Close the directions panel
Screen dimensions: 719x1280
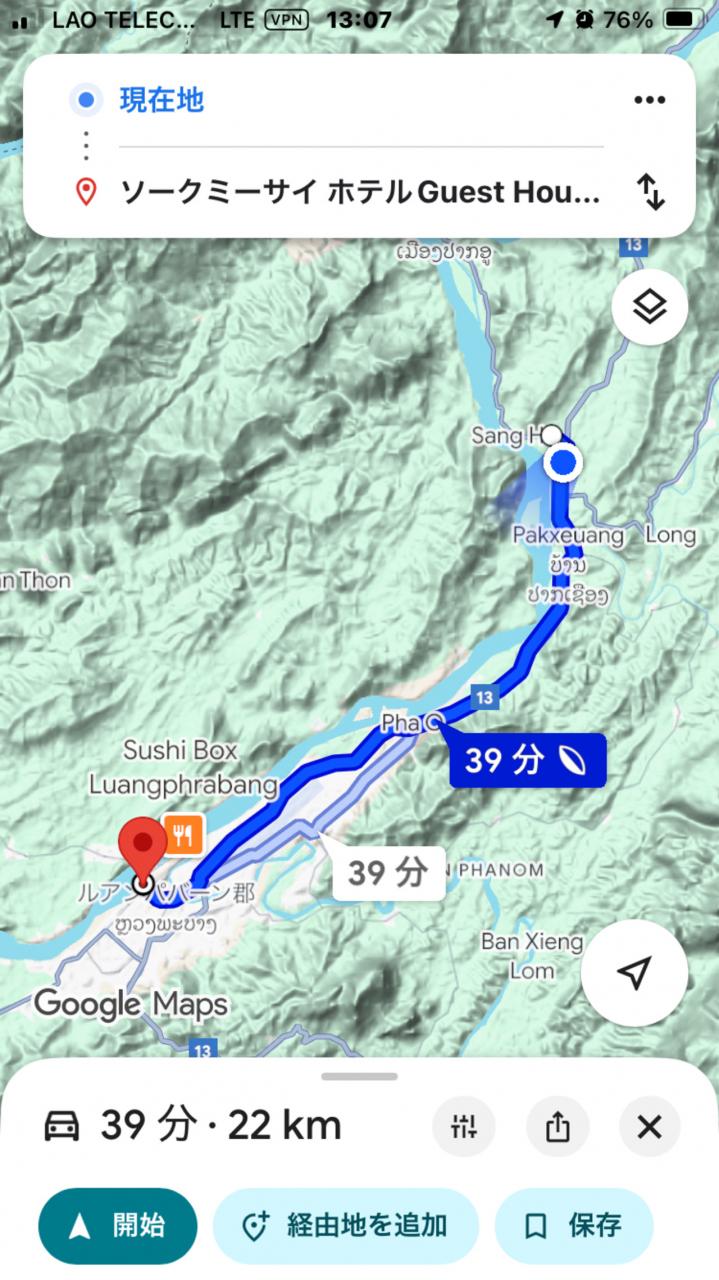[x=650, y=1127]
